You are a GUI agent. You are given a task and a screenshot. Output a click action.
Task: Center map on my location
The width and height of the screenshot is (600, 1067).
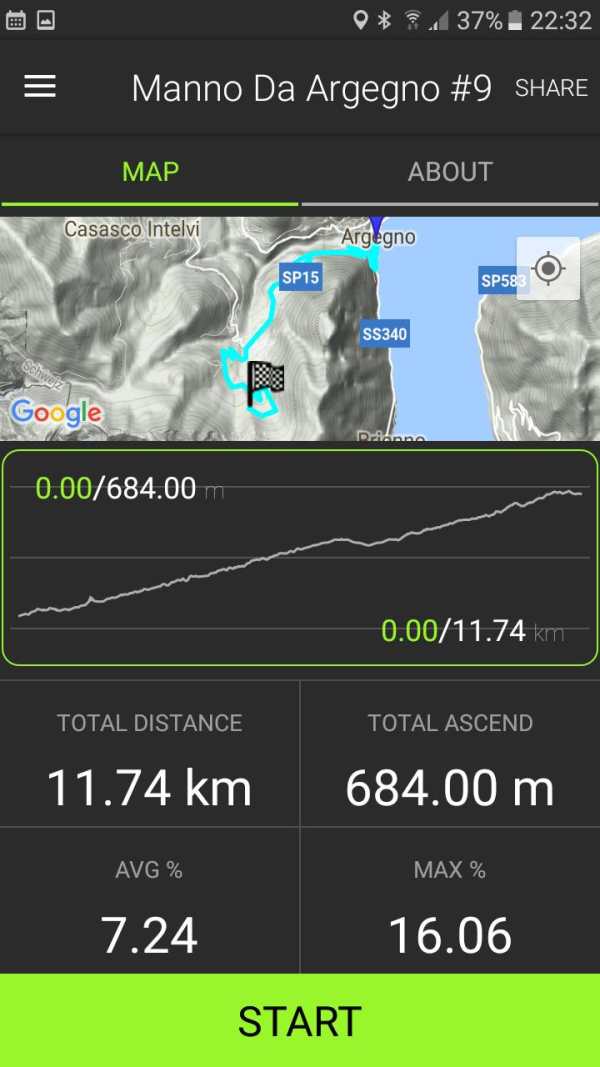[548, 268]
